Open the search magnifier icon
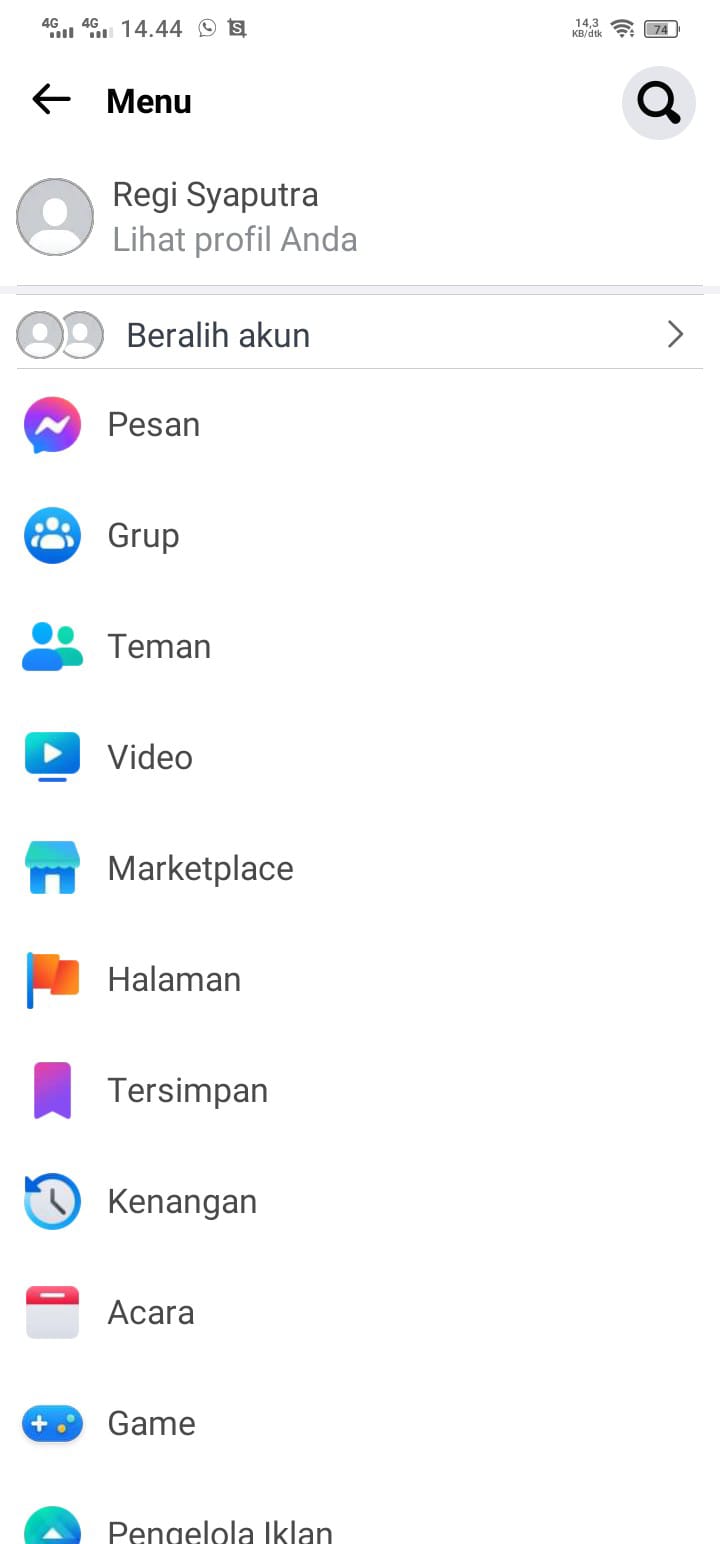Viewport: 720px width, 1544px height. pyautogui.click(x=658, y=102)
